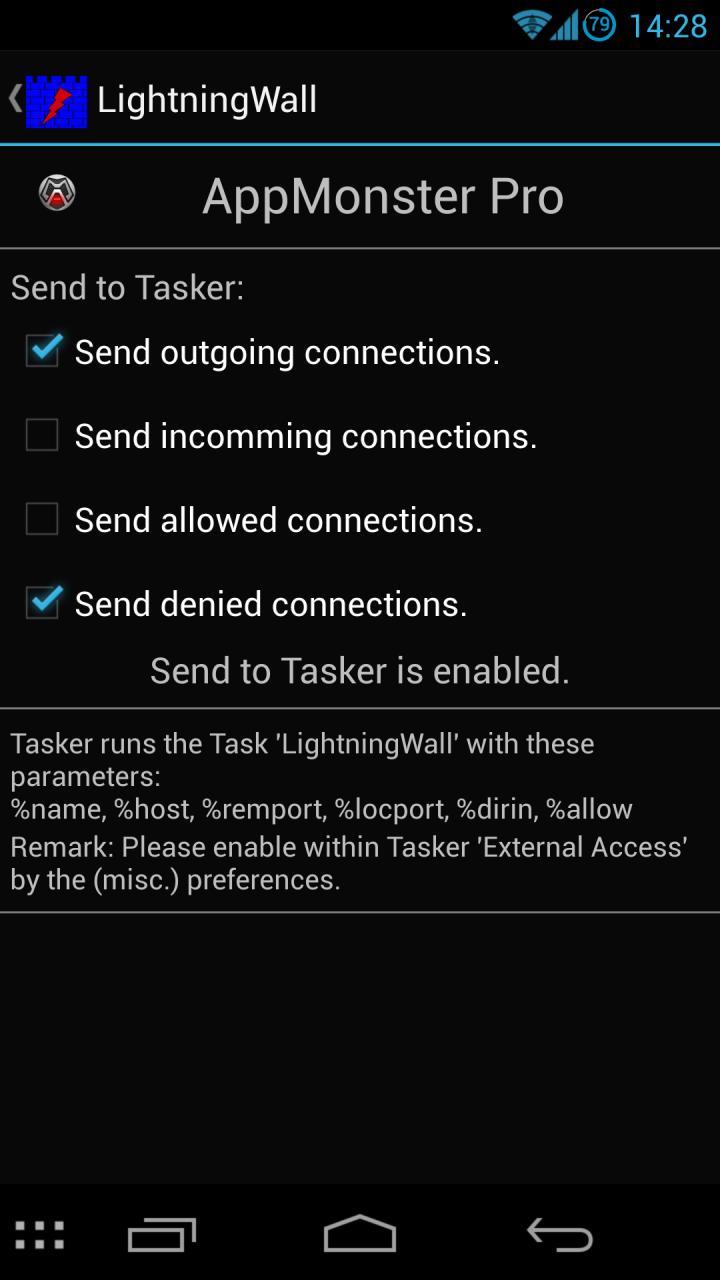The width and height of the screenshot is (720, 1280).
Task: Open the menu dots in navigation bar
Action: (x=40, y=1235)
